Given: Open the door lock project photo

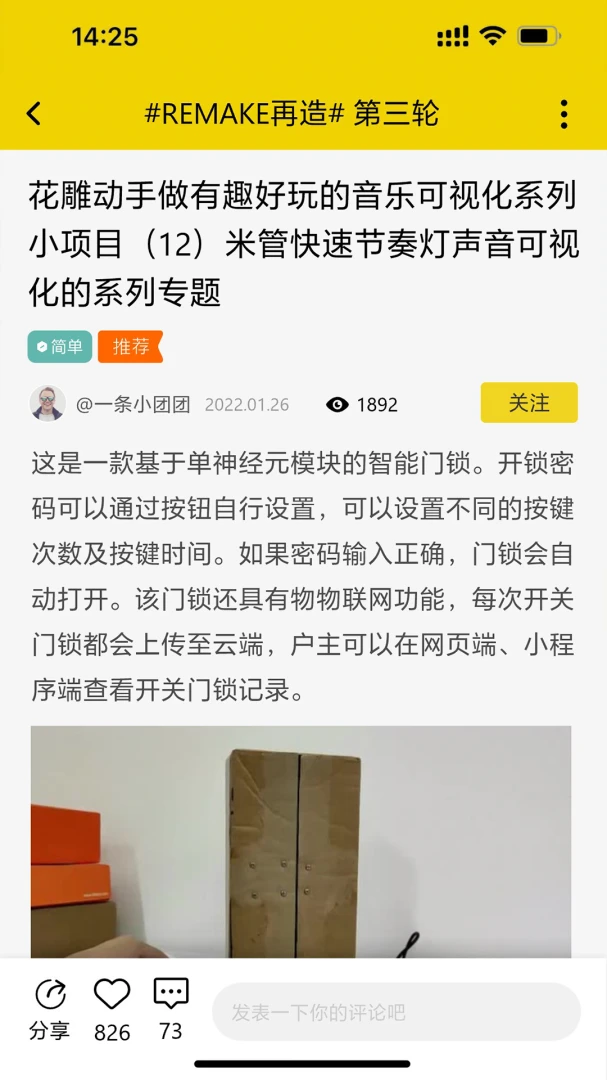Looking at the screenshot, I should click(301, 842).
